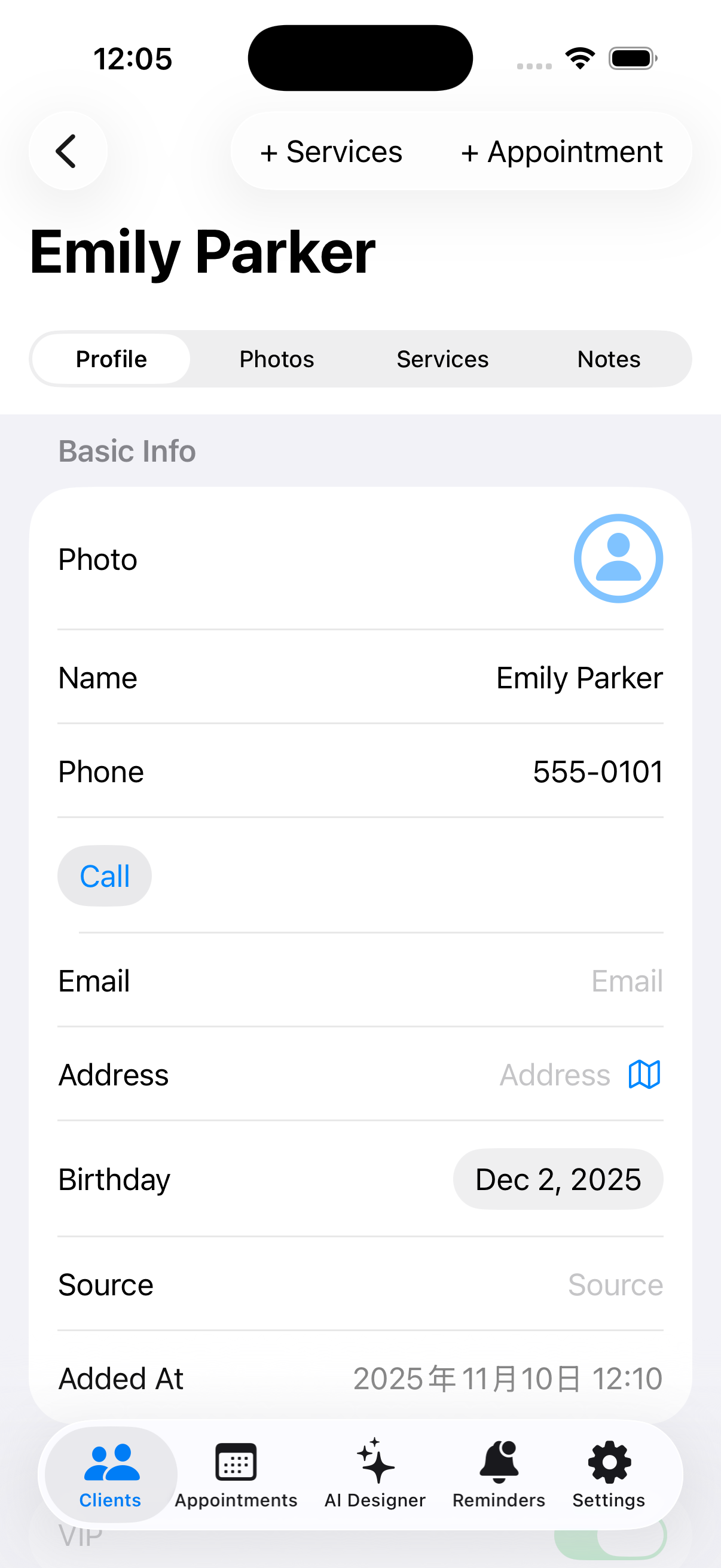Image resolution: width=721 pixels, height=1568 pixels.
Task: Switch to the Services segment
Action: 442,359
